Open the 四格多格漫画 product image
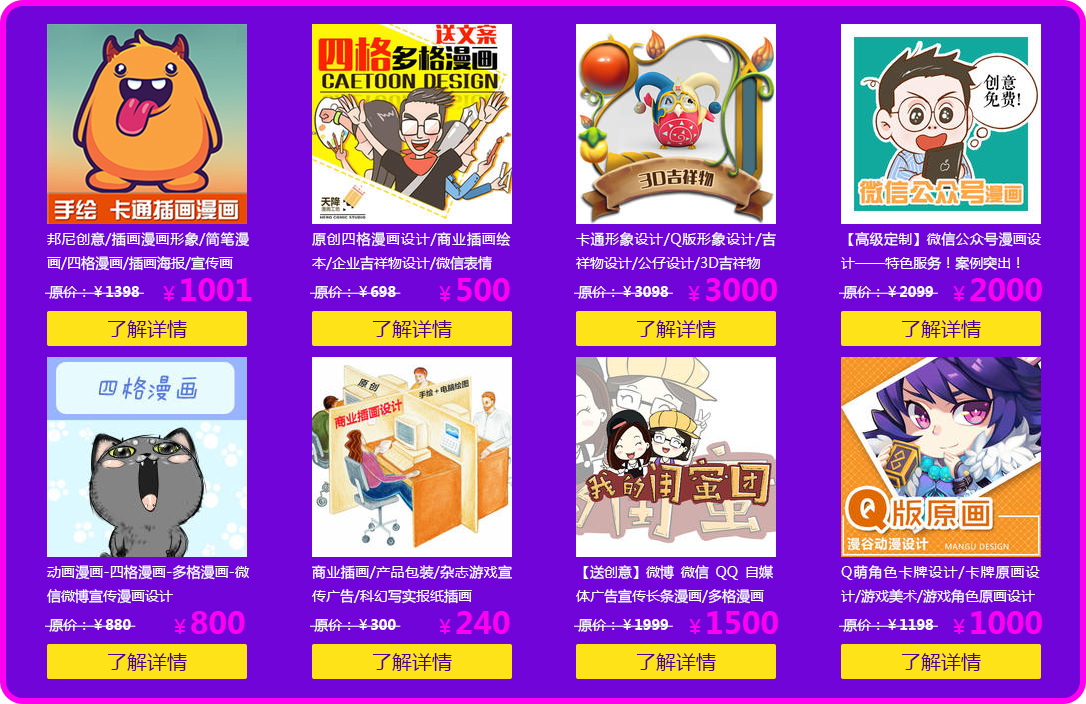 (411, 124)
